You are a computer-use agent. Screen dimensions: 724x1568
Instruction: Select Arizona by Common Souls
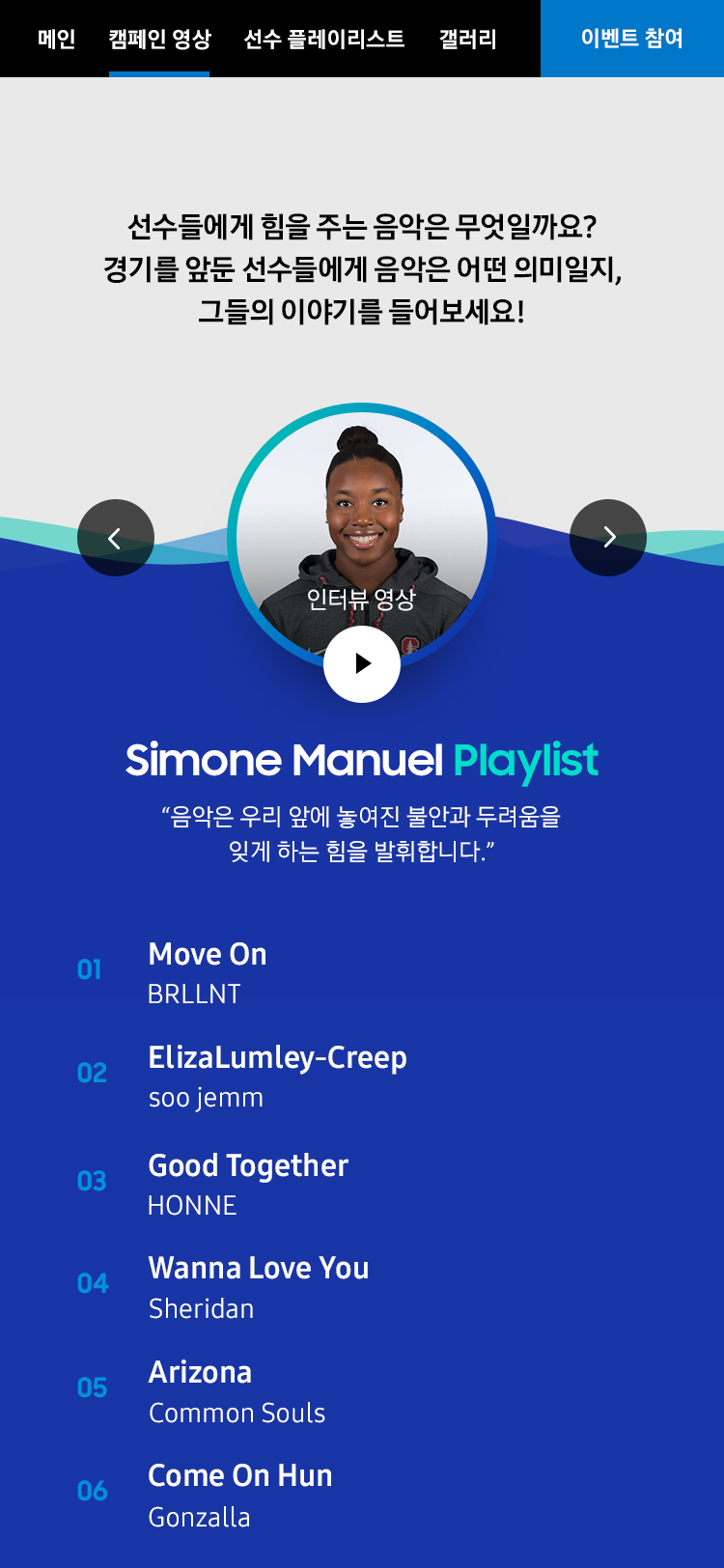click(x=237, y=1389)
